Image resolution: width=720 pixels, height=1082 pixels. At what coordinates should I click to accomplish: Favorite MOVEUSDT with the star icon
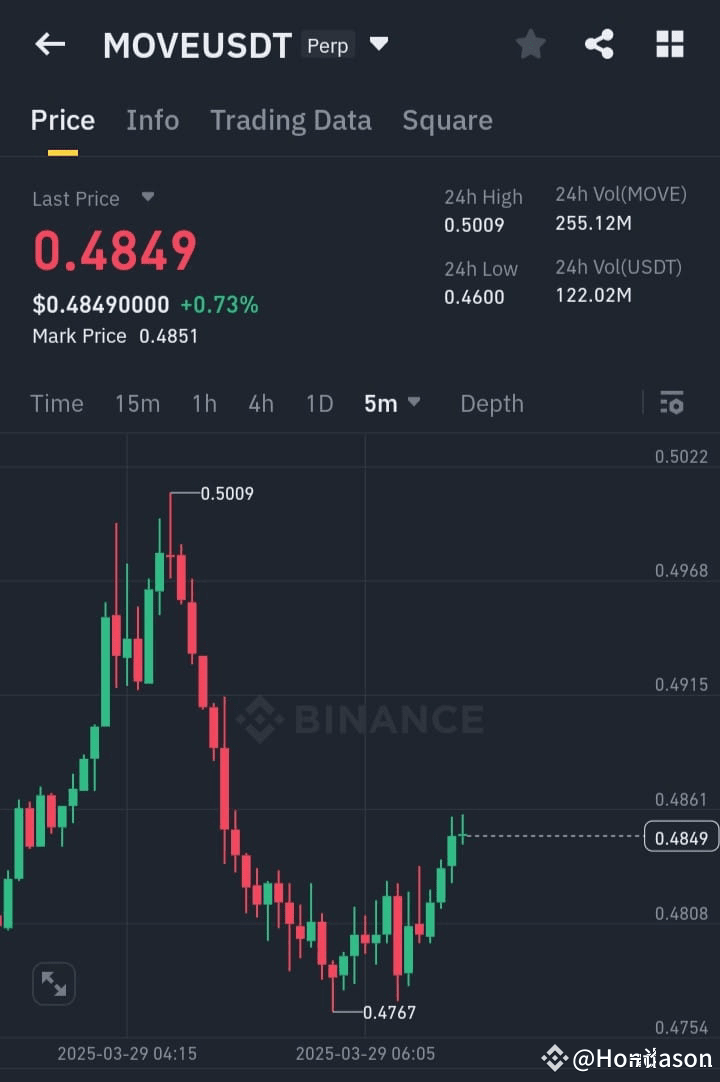point(530,44)
